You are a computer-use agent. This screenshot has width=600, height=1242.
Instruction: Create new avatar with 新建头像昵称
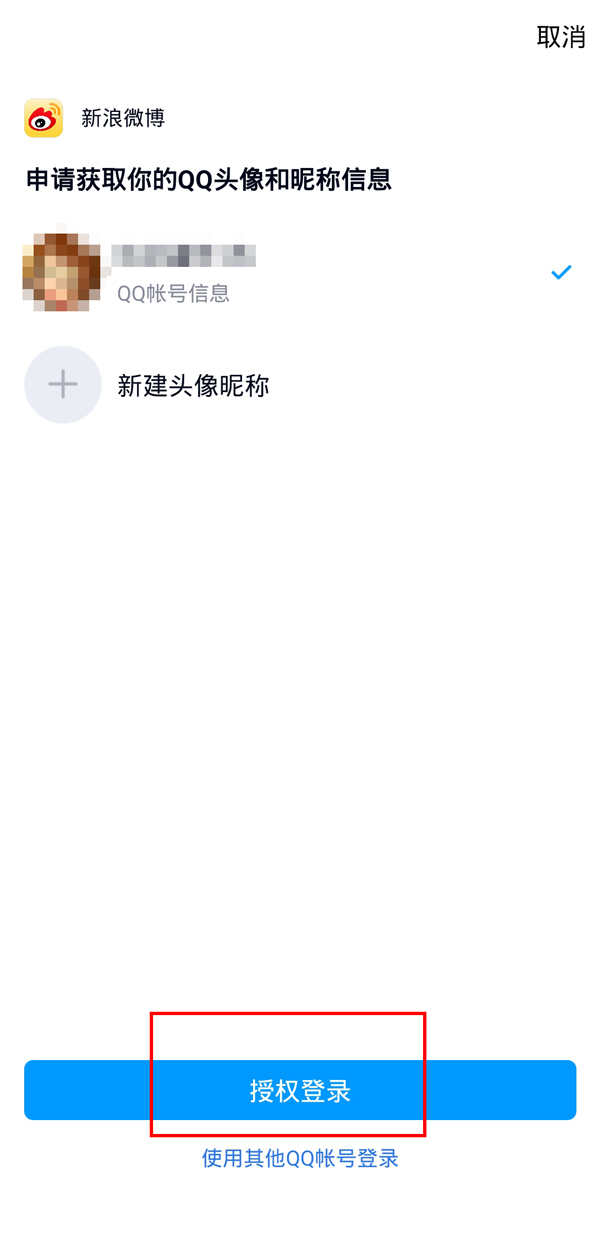point(300,385)
